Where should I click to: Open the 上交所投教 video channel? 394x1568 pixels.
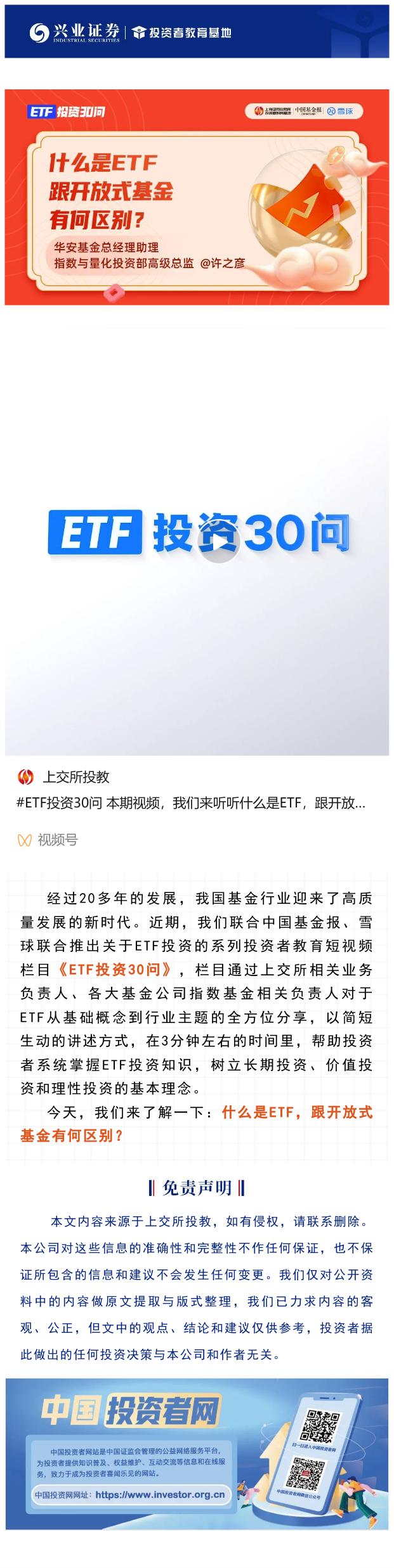[75, 776]
